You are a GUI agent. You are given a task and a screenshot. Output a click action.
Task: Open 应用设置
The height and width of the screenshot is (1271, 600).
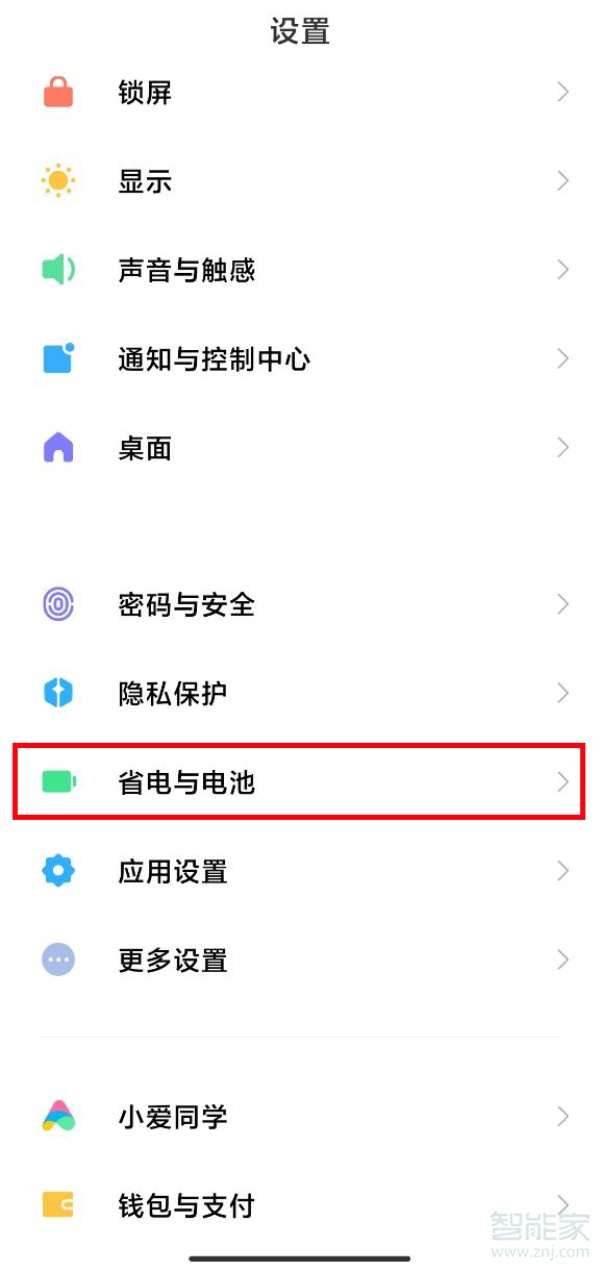tap(300, 871)
